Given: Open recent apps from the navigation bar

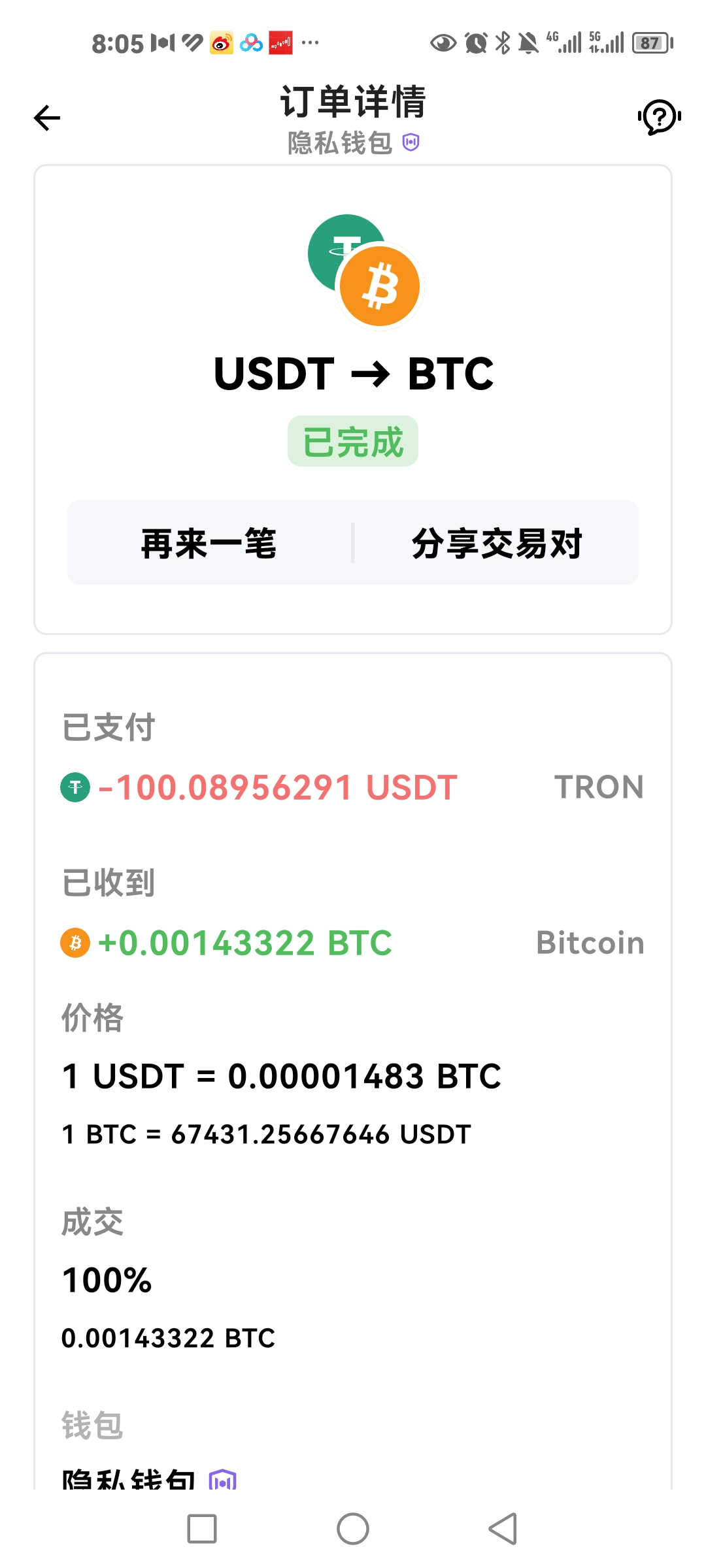Looking at the screenshot, I should click(x=202, y=1529).
